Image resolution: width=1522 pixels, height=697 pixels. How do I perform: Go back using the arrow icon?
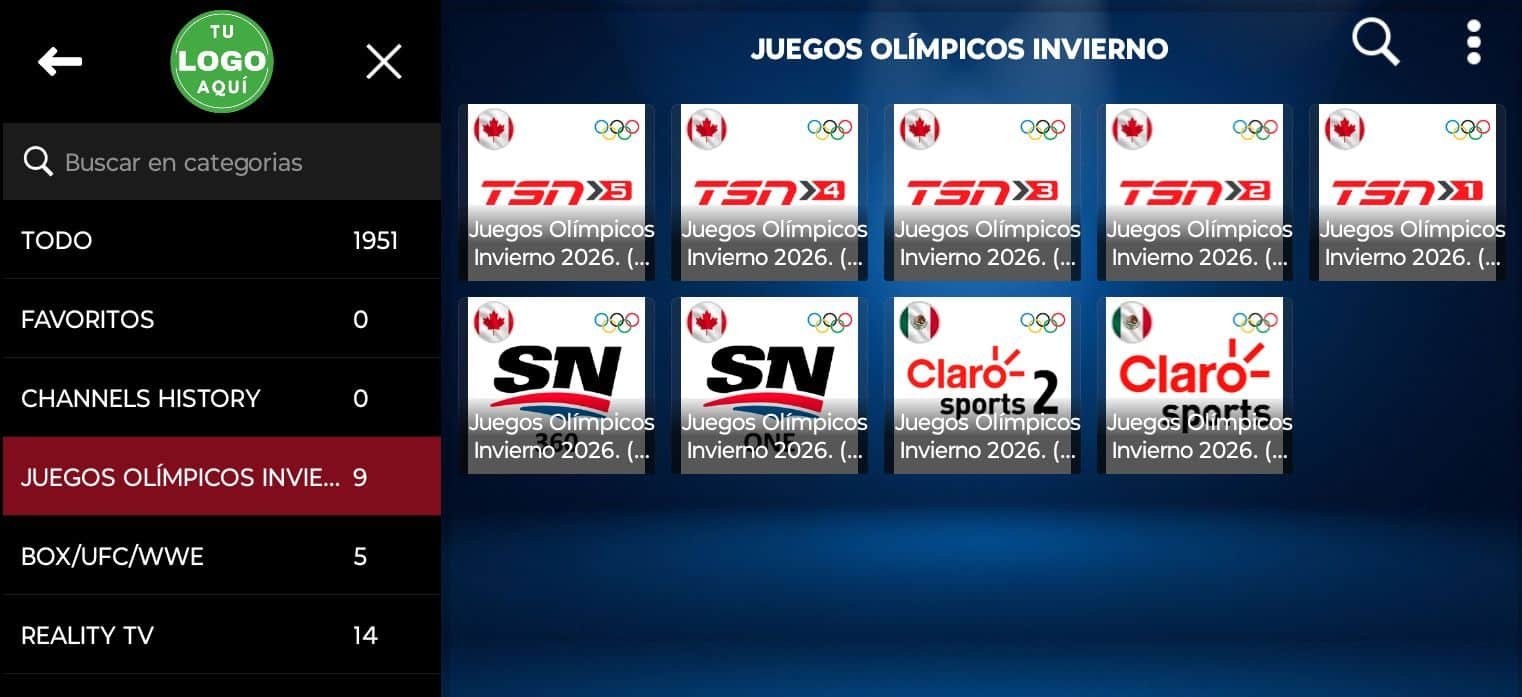click(x=60, y=62)
